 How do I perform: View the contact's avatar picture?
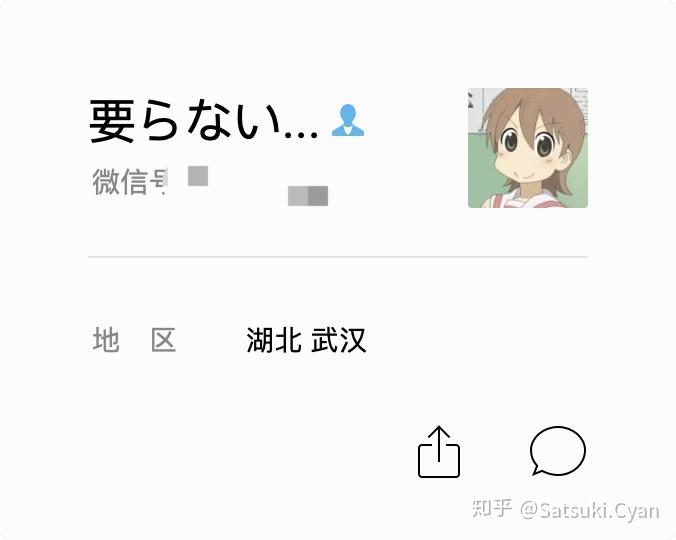click(x=527, y=148)
